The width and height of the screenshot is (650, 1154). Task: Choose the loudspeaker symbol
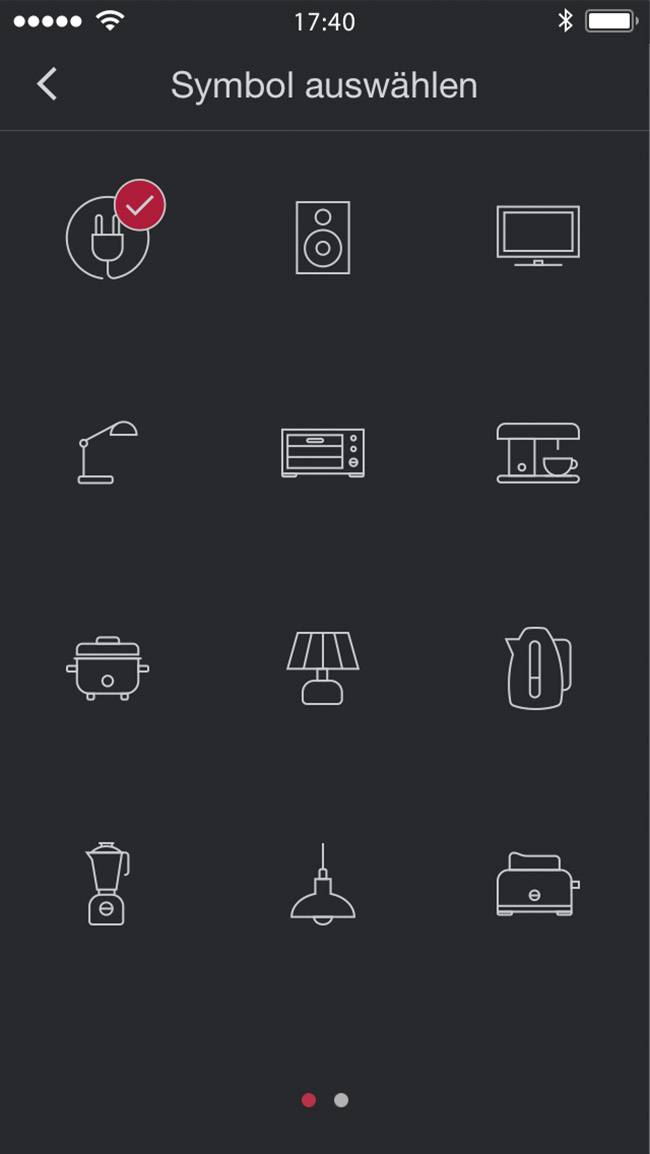click(x=323, y=237)
